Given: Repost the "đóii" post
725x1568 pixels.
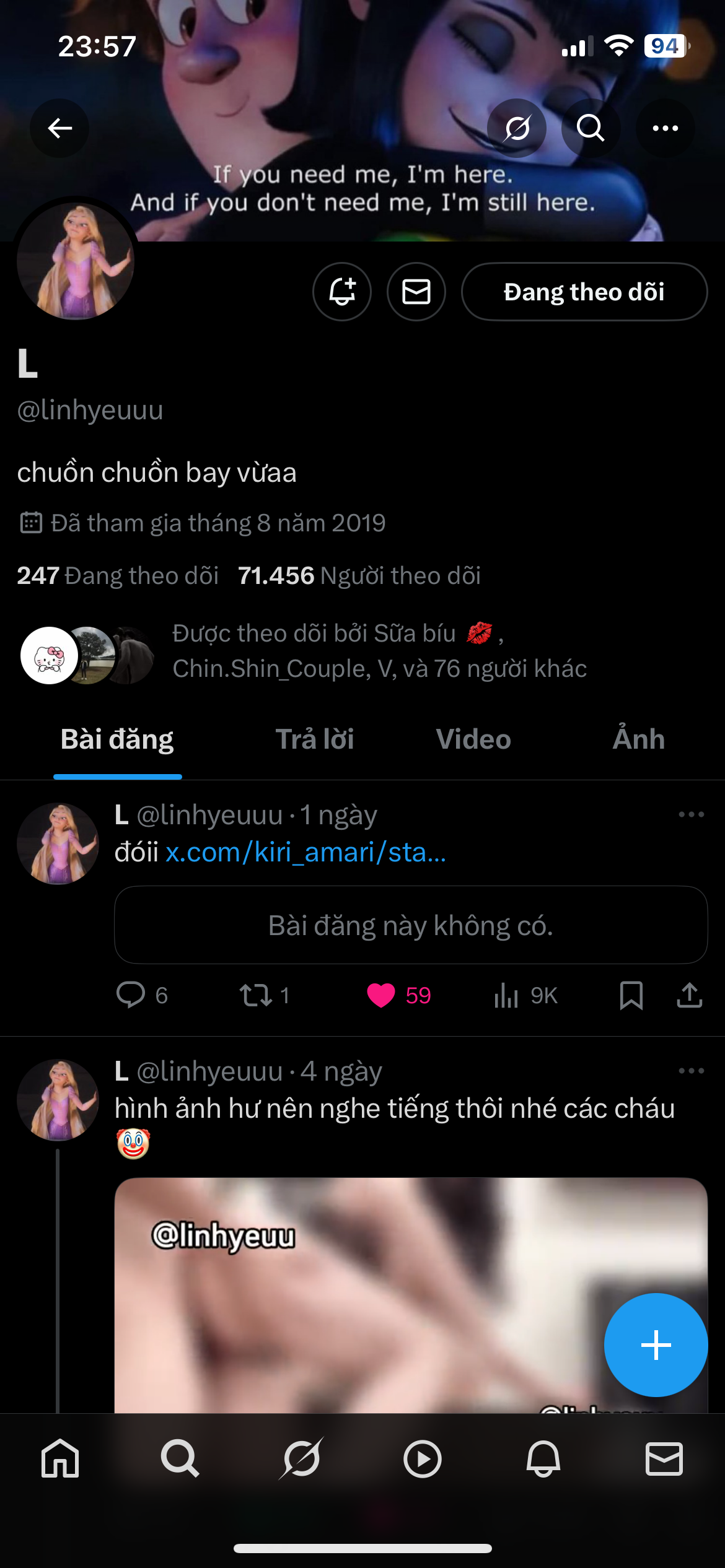Looking at the screenshot, I should pyautogui.click(x=256, y=995).
